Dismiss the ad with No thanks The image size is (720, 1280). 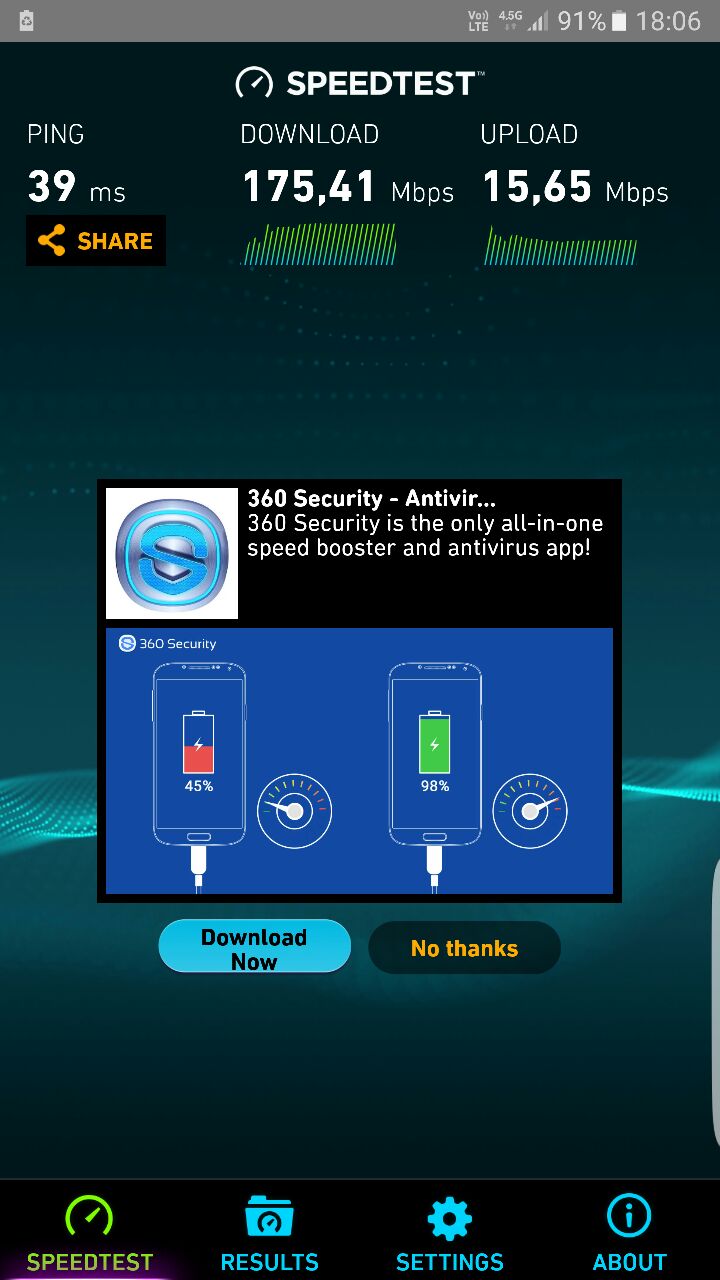click(x=464, y=948)
